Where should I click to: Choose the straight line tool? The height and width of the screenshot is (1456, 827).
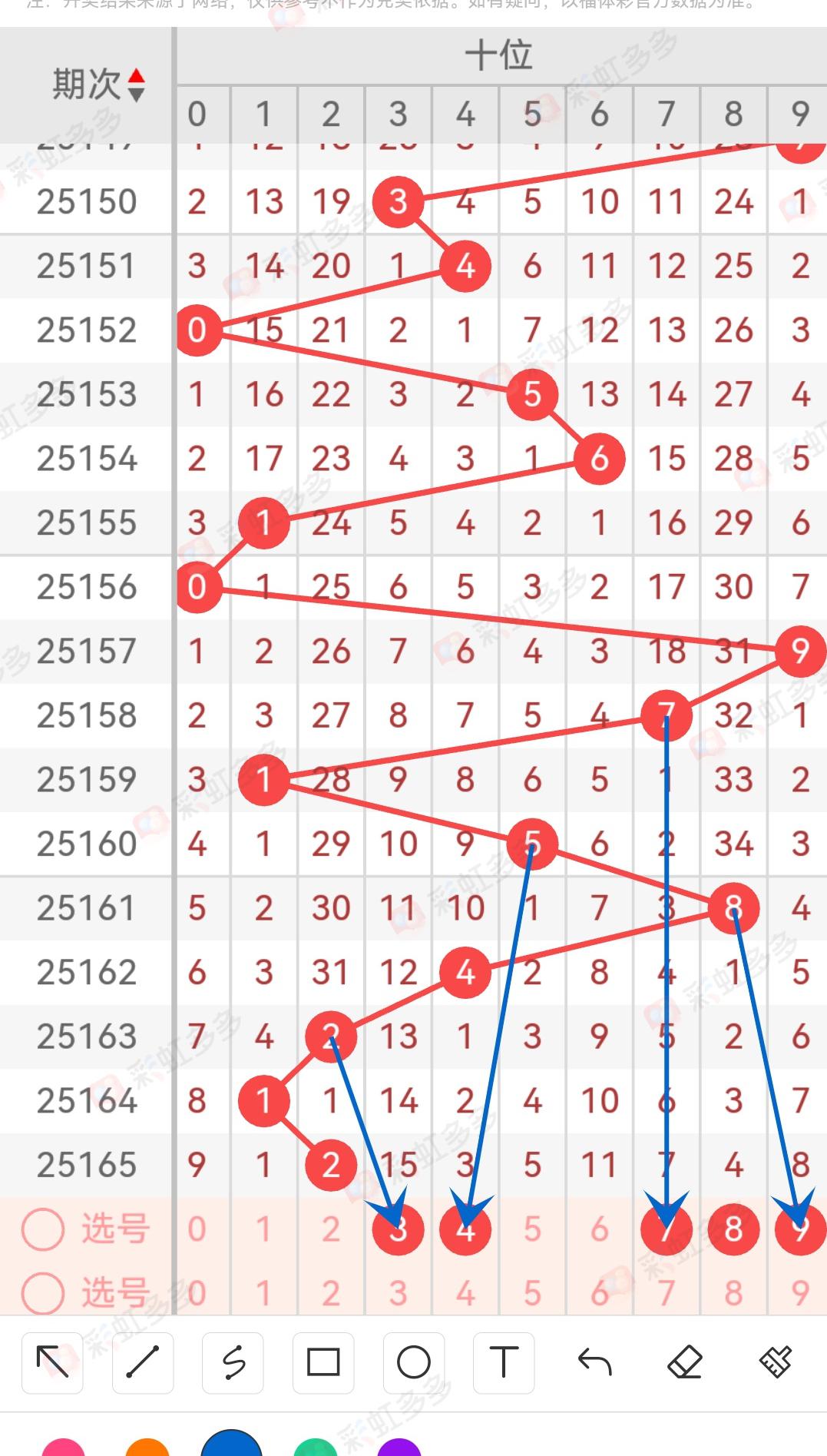(x=143, y=1363)
